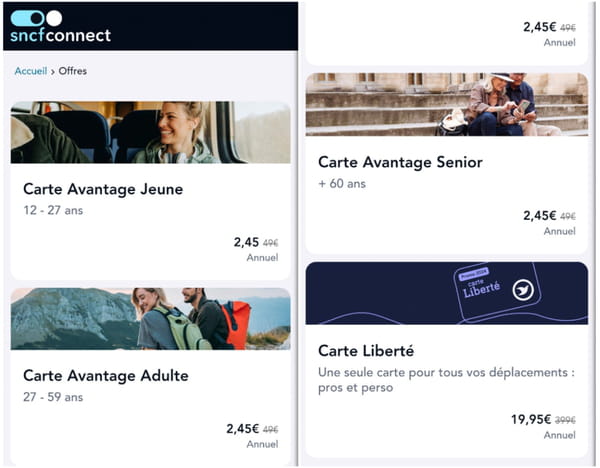
Task: View the Carte Liberté offer
Action: tap(366, 351)
